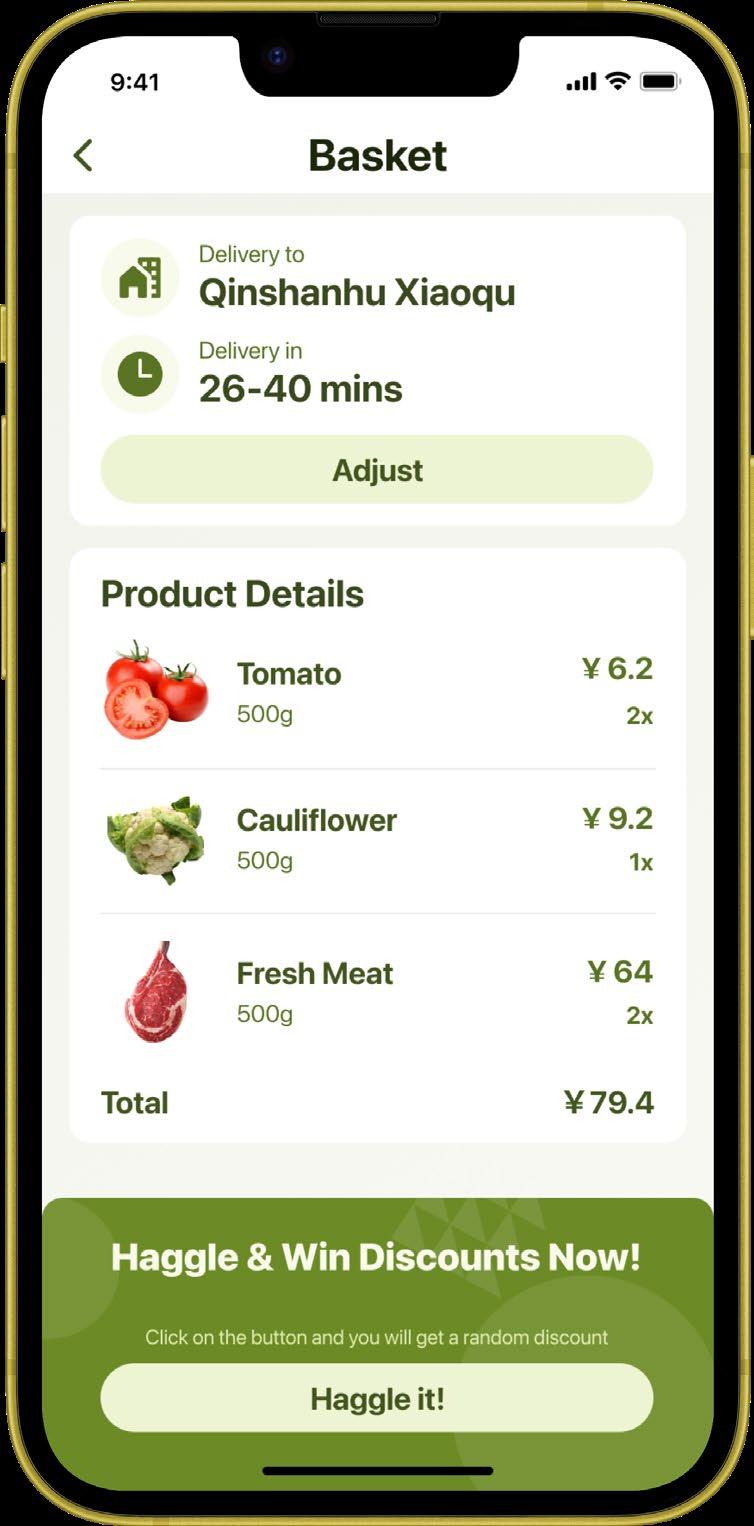Viewport: 754px width, 1526px height.
Task: Open the Tomato product row
Action: pyautogui.click(x=377, y=692)
